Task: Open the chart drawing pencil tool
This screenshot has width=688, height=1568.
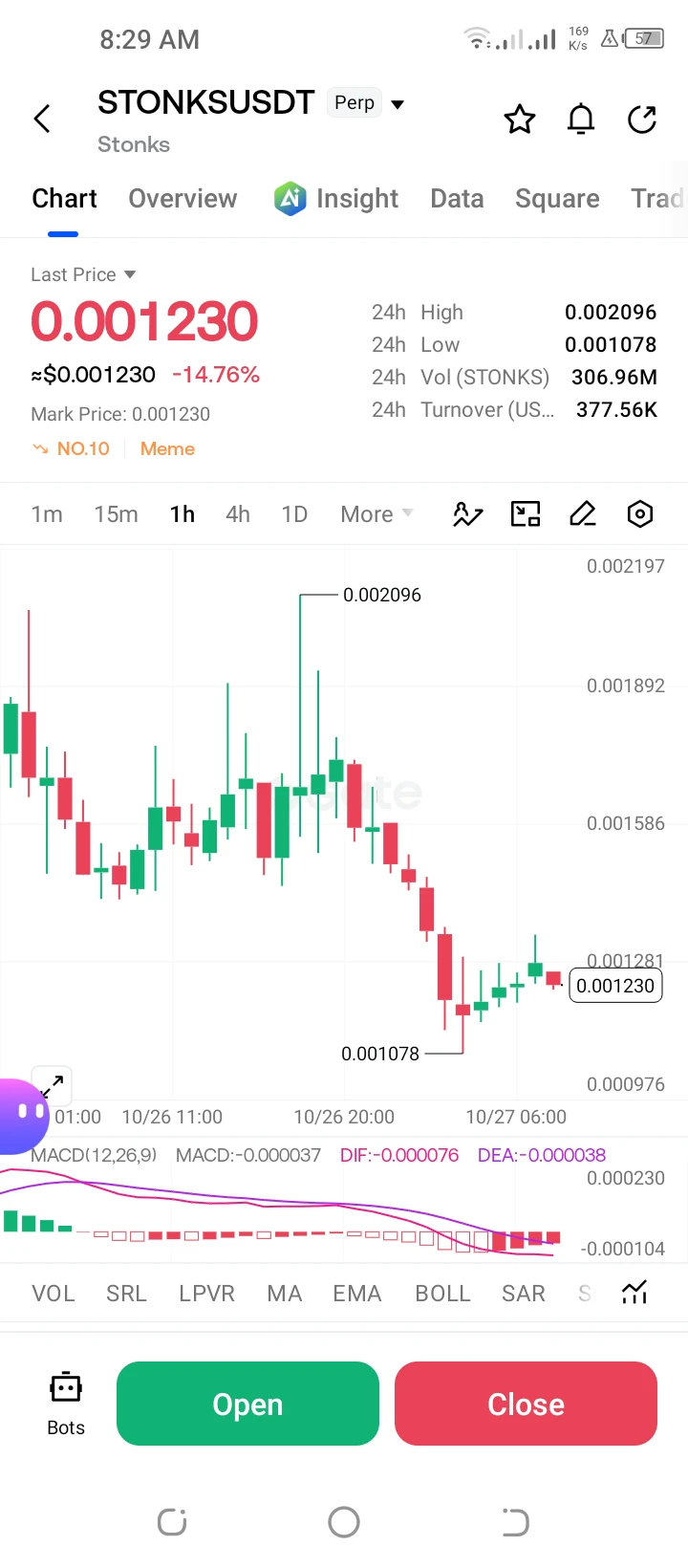Action: (583, 514)
